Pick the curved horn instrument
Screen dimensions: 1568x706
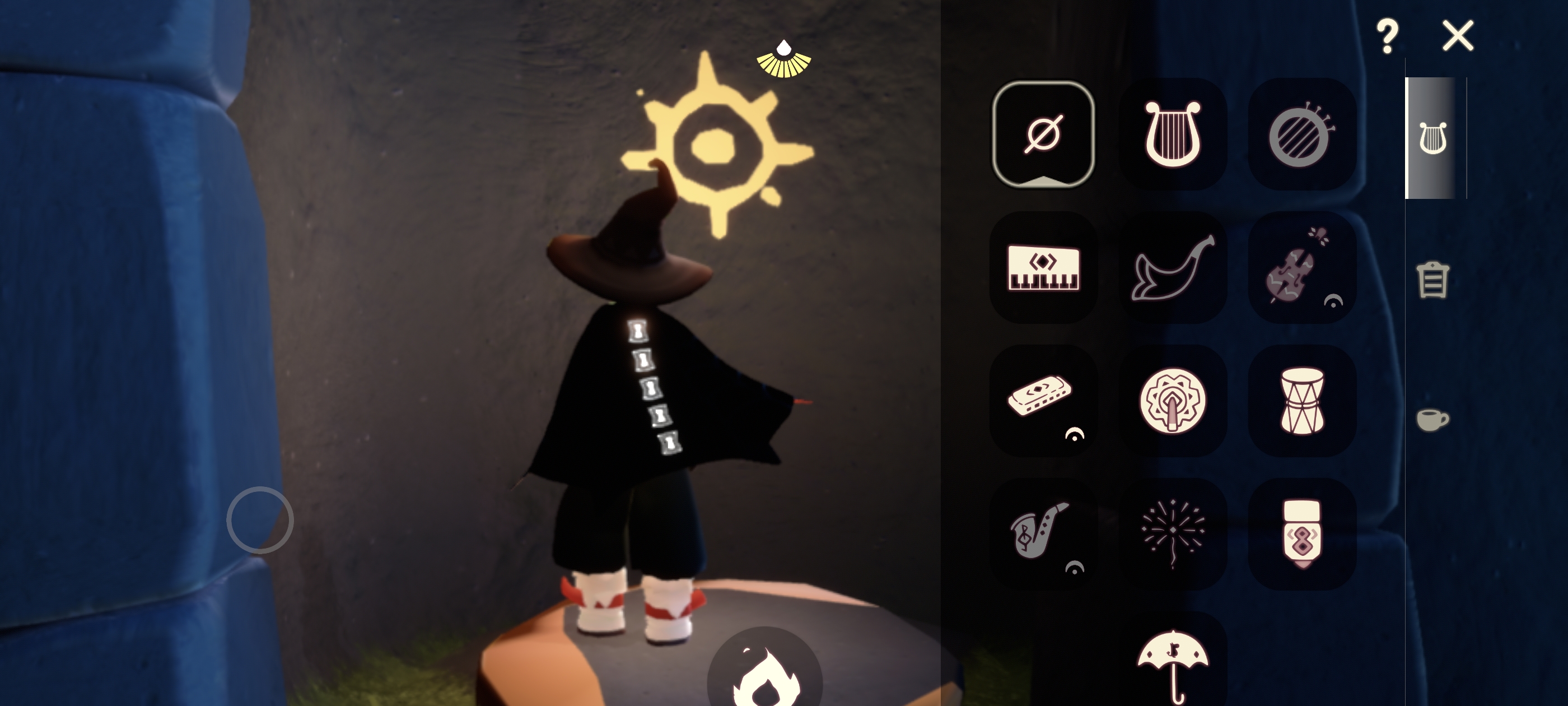pyautogui.click(x=1172, y=268)
